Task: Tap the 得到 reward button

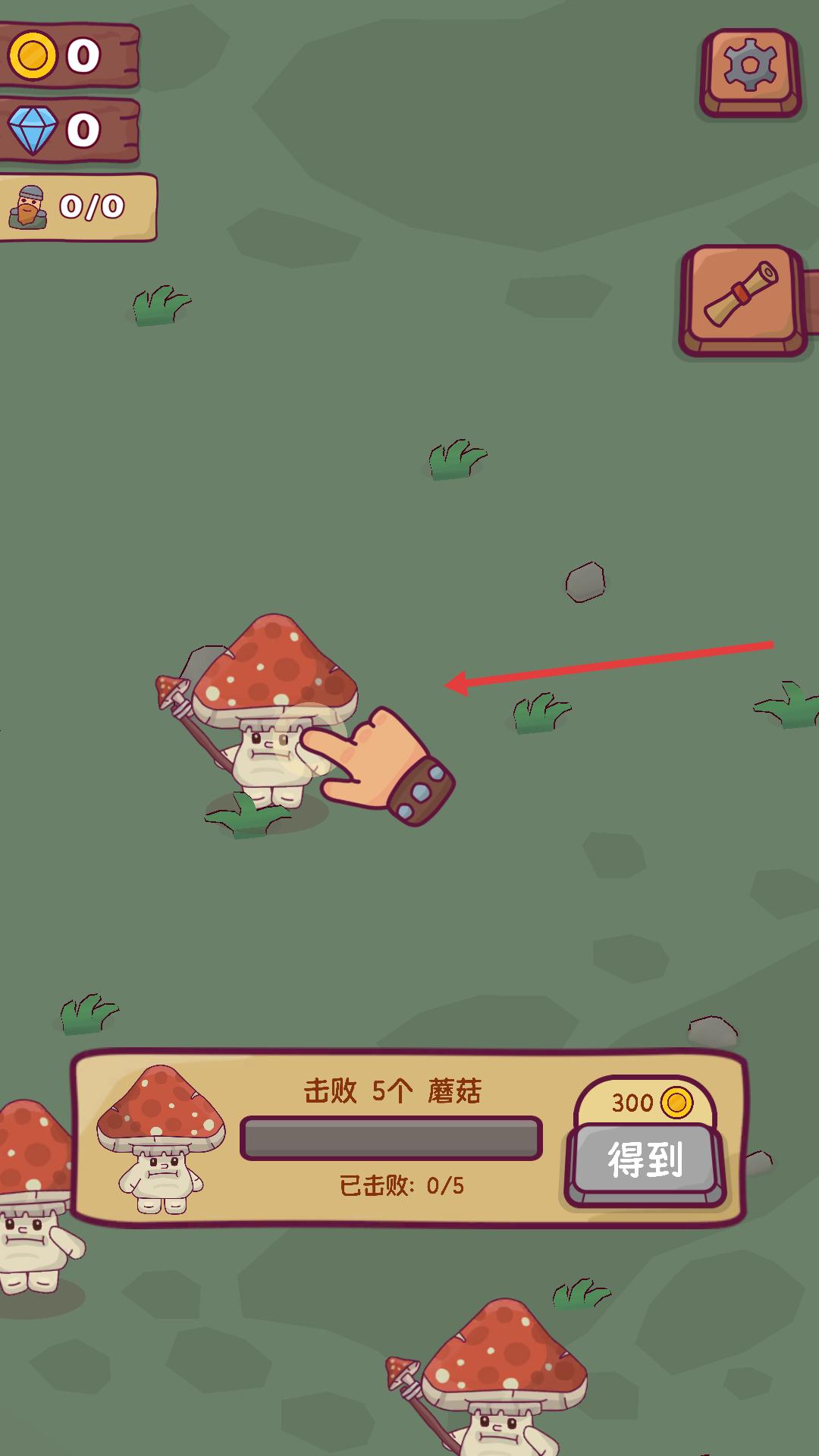Action: [645, 1161]
